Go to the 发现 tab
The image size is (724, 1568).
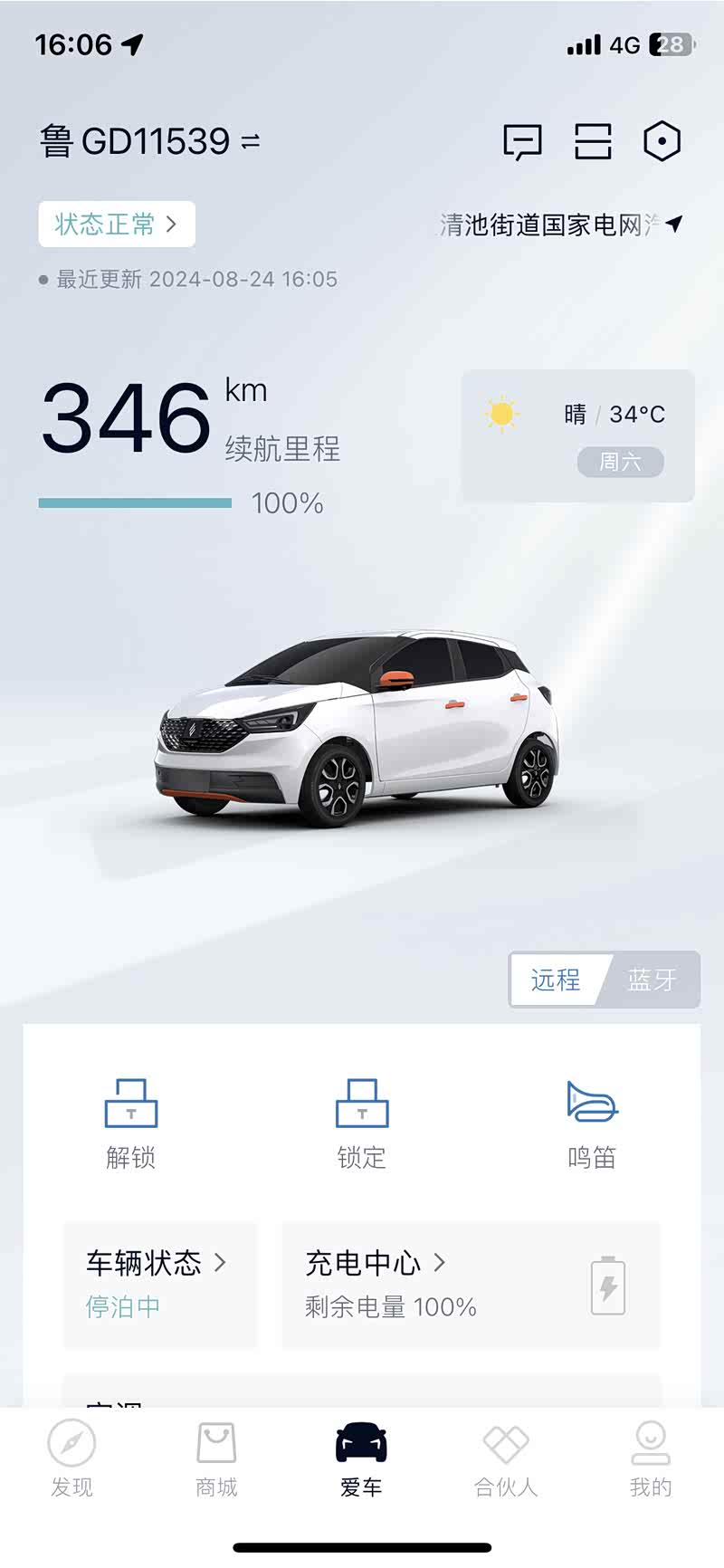71,1458
